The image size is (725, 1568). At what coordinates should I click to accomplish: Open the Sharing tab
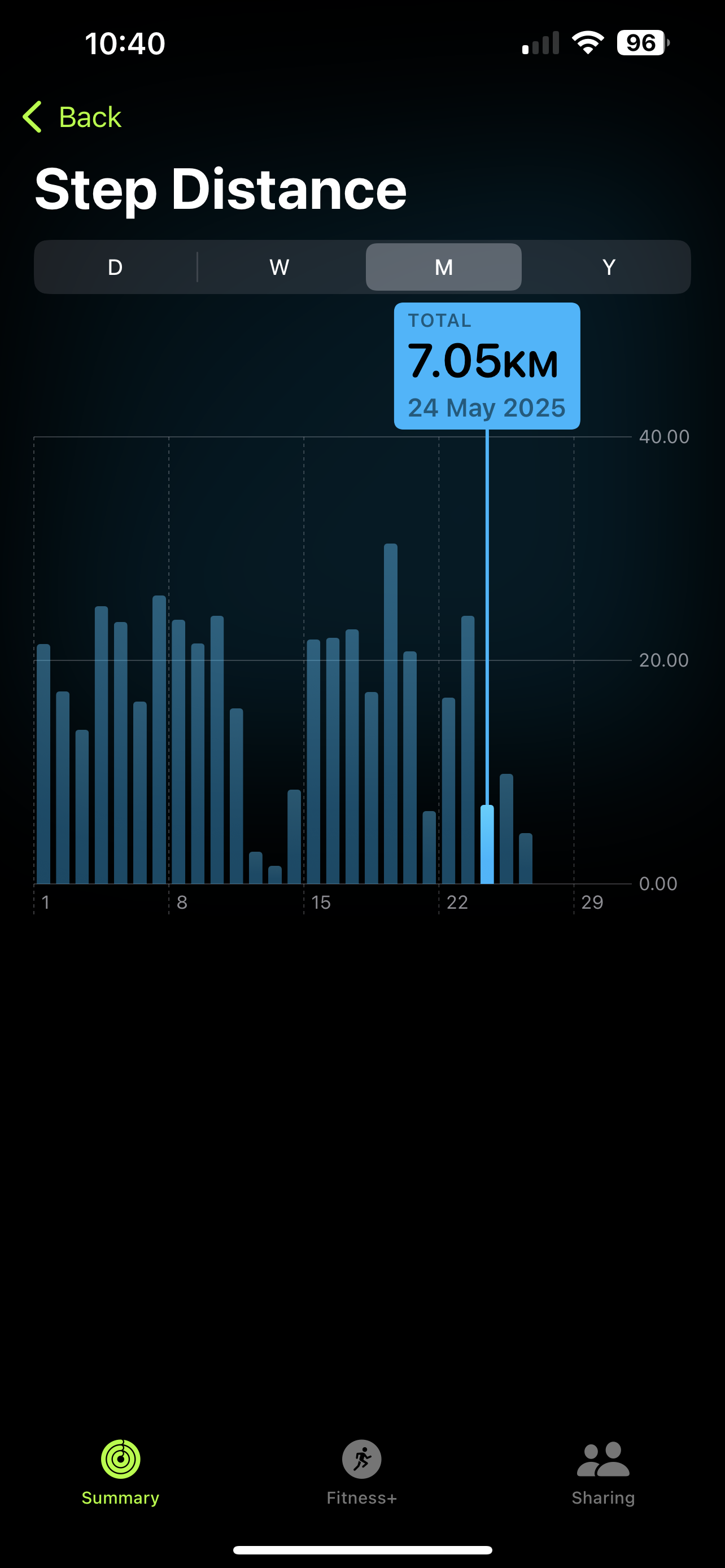[602, 1473]
